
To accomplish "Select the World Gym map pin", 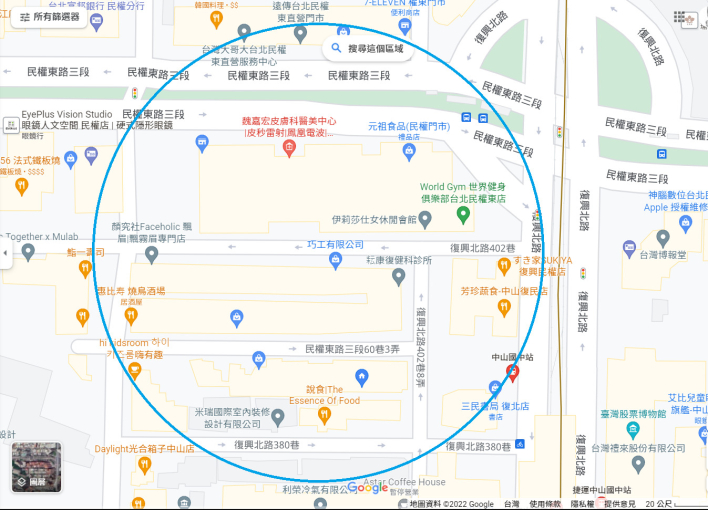I will 463,214.
